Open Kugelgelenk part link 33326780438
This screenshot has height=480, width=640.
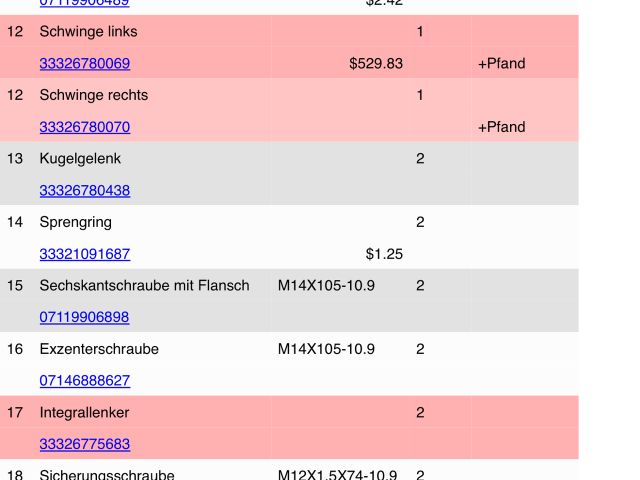pyautogui.click(x=85, y=191)
